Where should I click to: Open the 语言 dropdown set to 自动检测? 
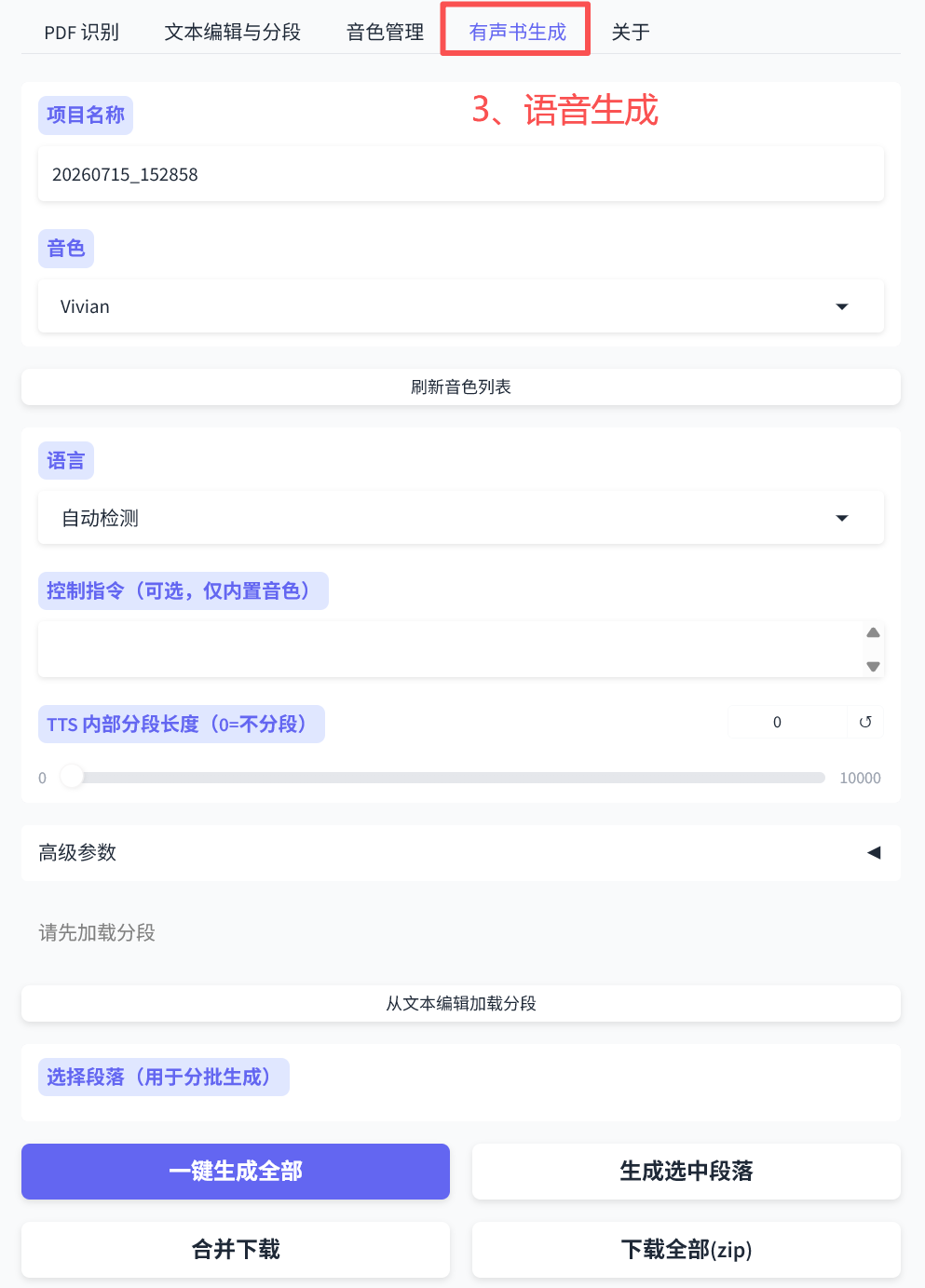tap(461, 518)
